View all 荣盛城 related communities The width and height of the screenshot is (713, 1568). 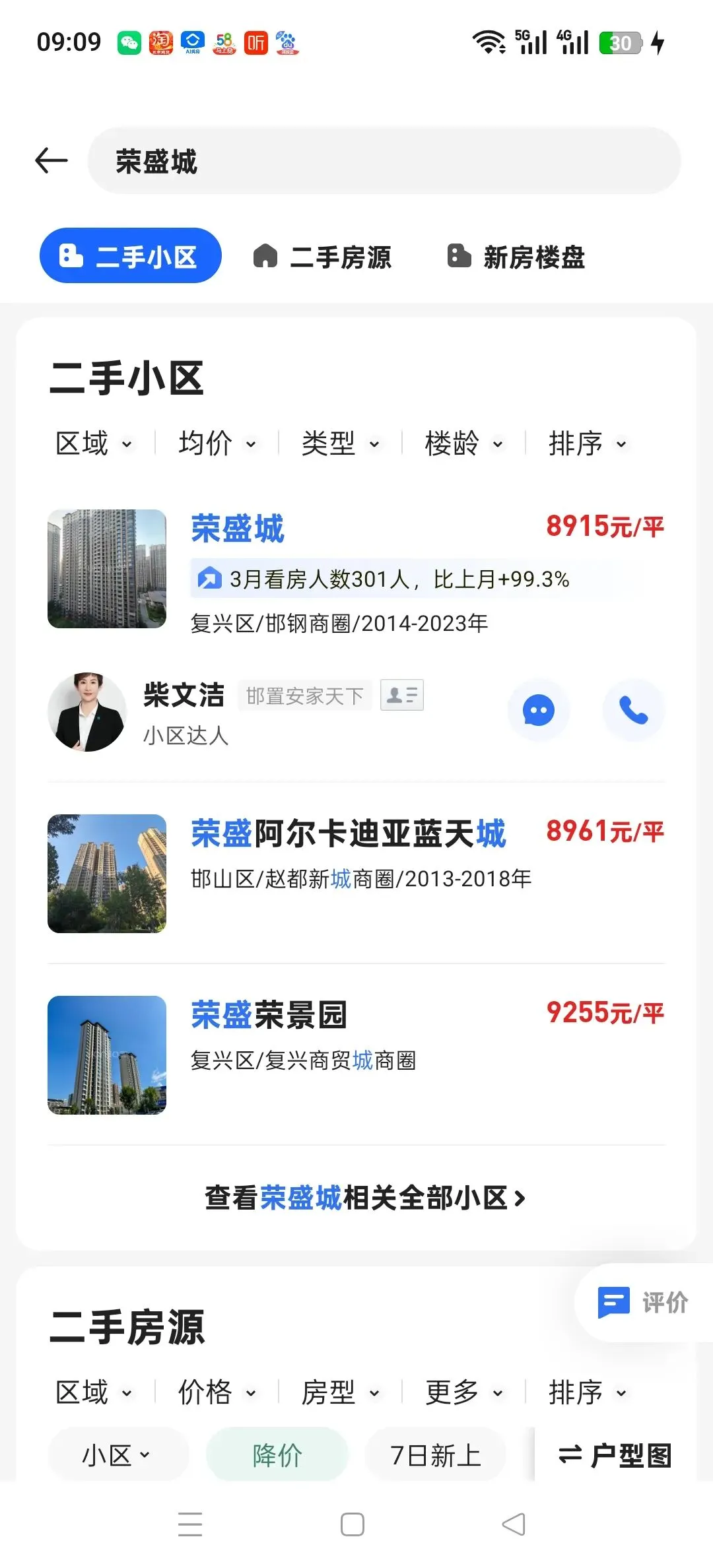(364, 1198)
